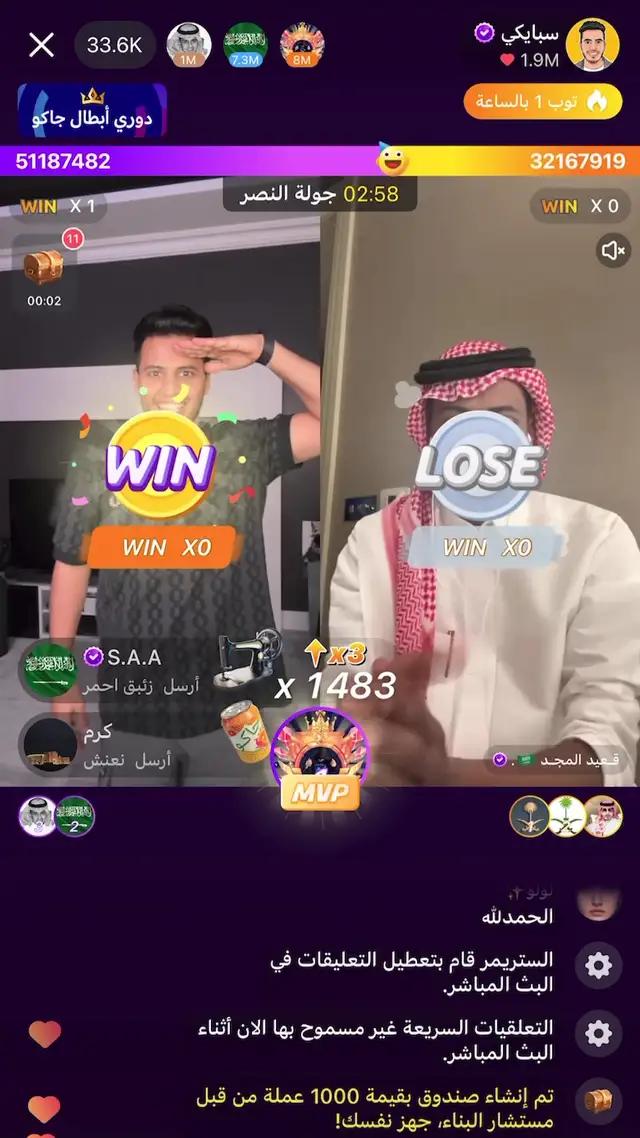640x1138 pixels.
Task: Open the توب 1 بالساعة hourly ranking
Action: click(536, 101)
